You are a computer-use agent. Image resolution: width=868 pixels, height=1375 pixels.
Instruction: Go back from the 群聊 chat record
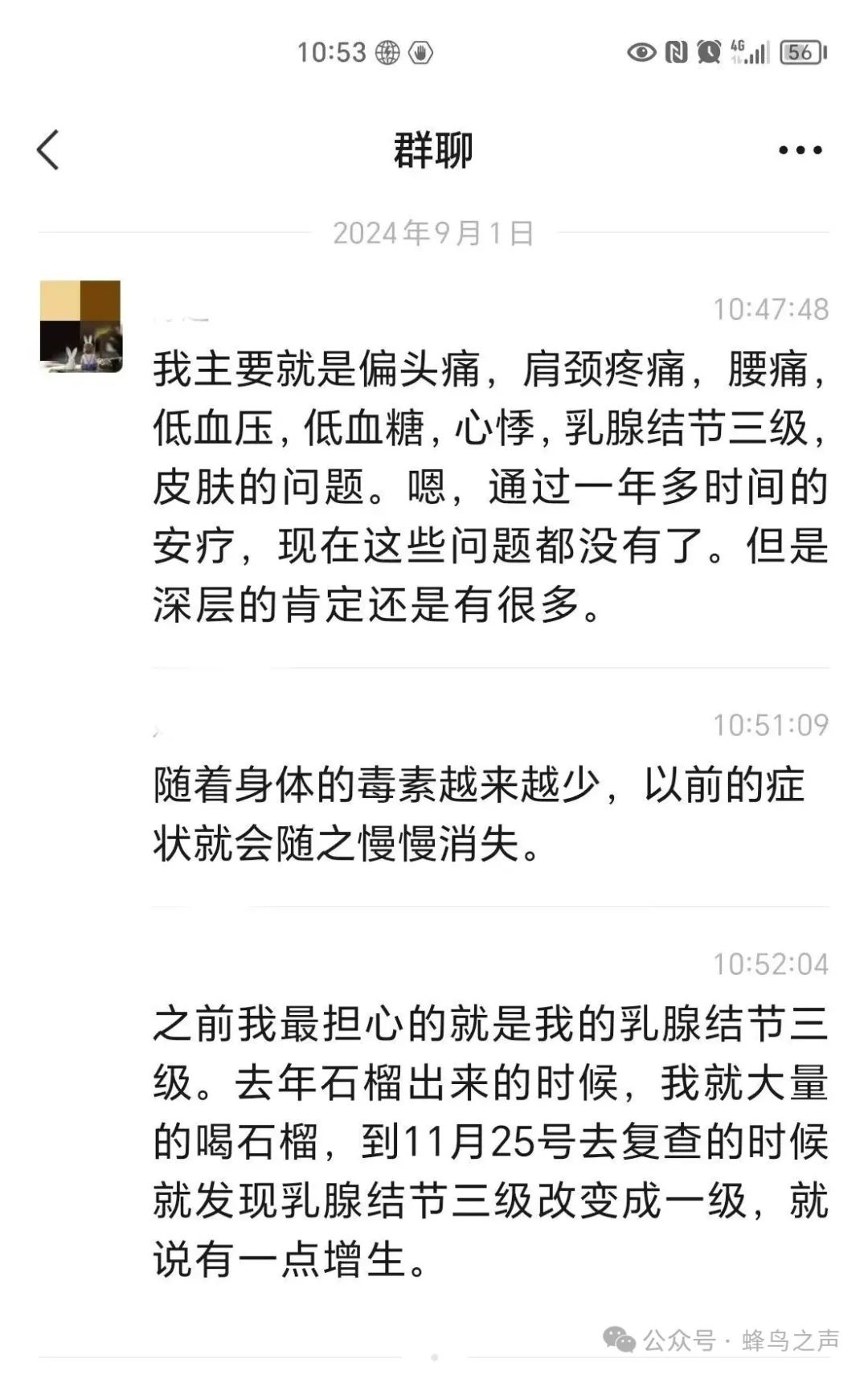point(48,149)
